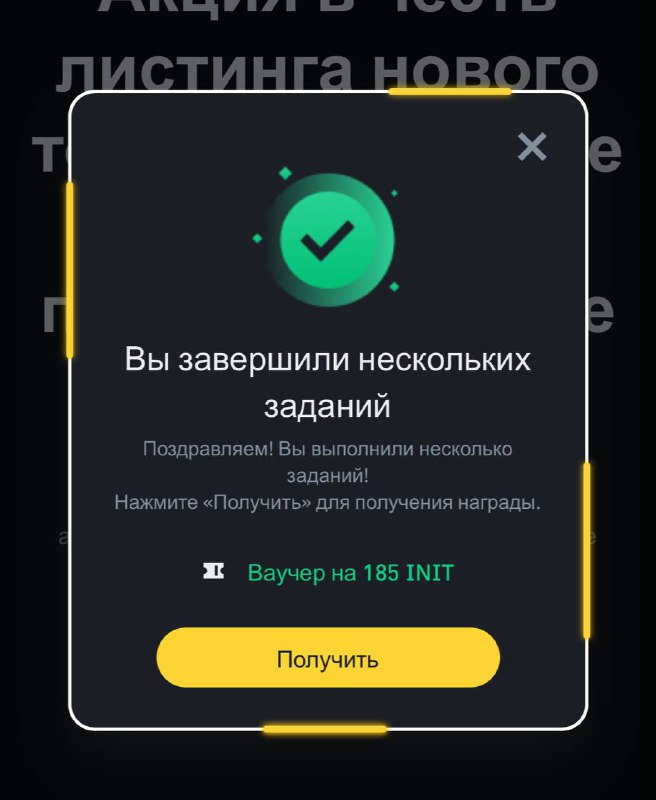Close the completed tasks dialog

[x=532, y=146]
